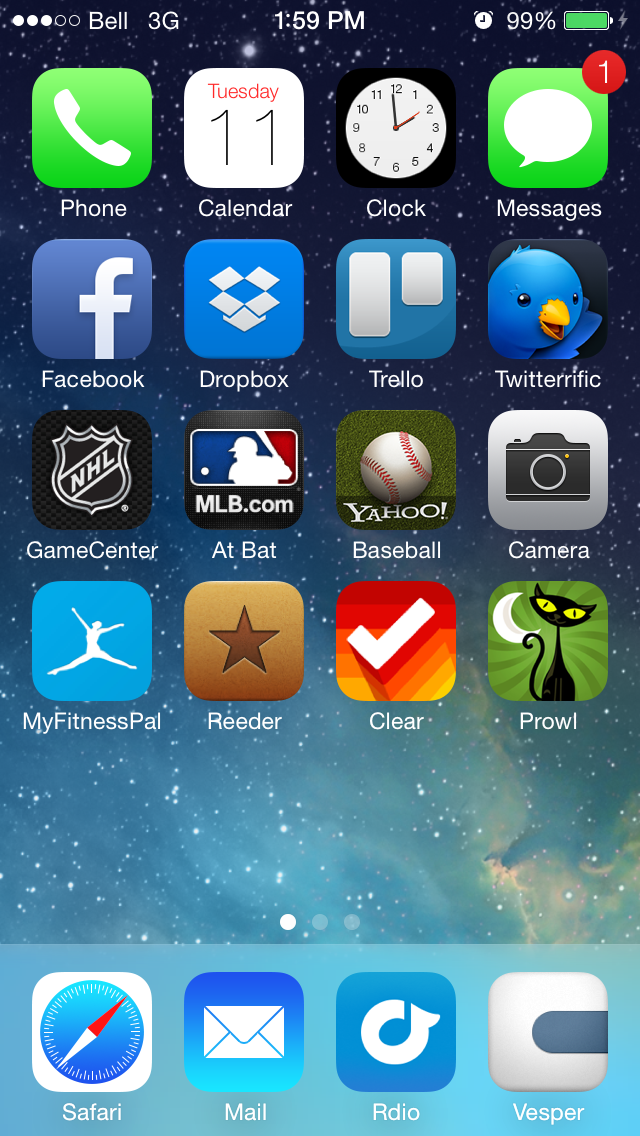Open the Clock app
The image size is (640, 1136).
396,128
